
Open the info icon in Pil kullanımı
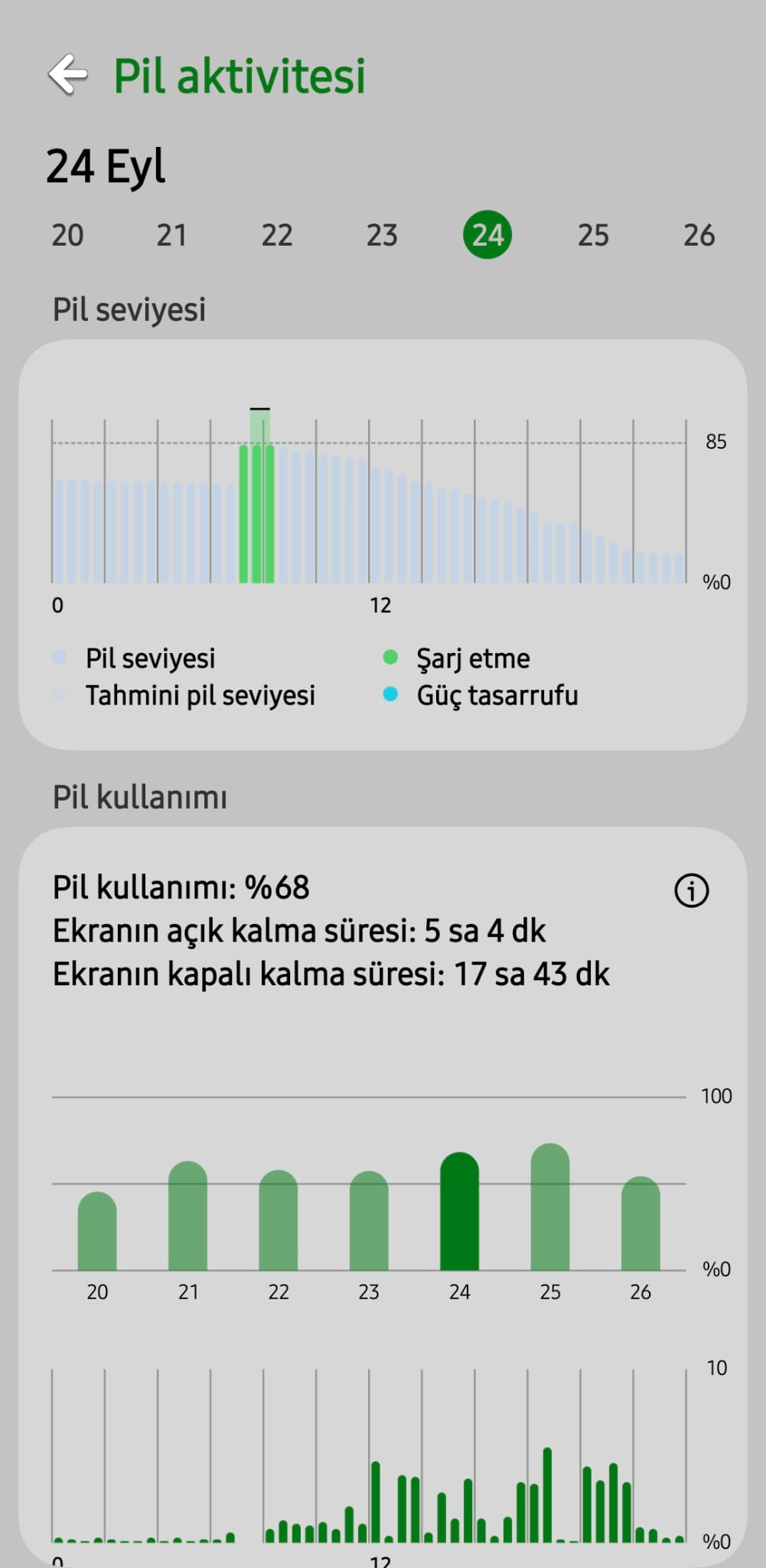pos(692,890)
